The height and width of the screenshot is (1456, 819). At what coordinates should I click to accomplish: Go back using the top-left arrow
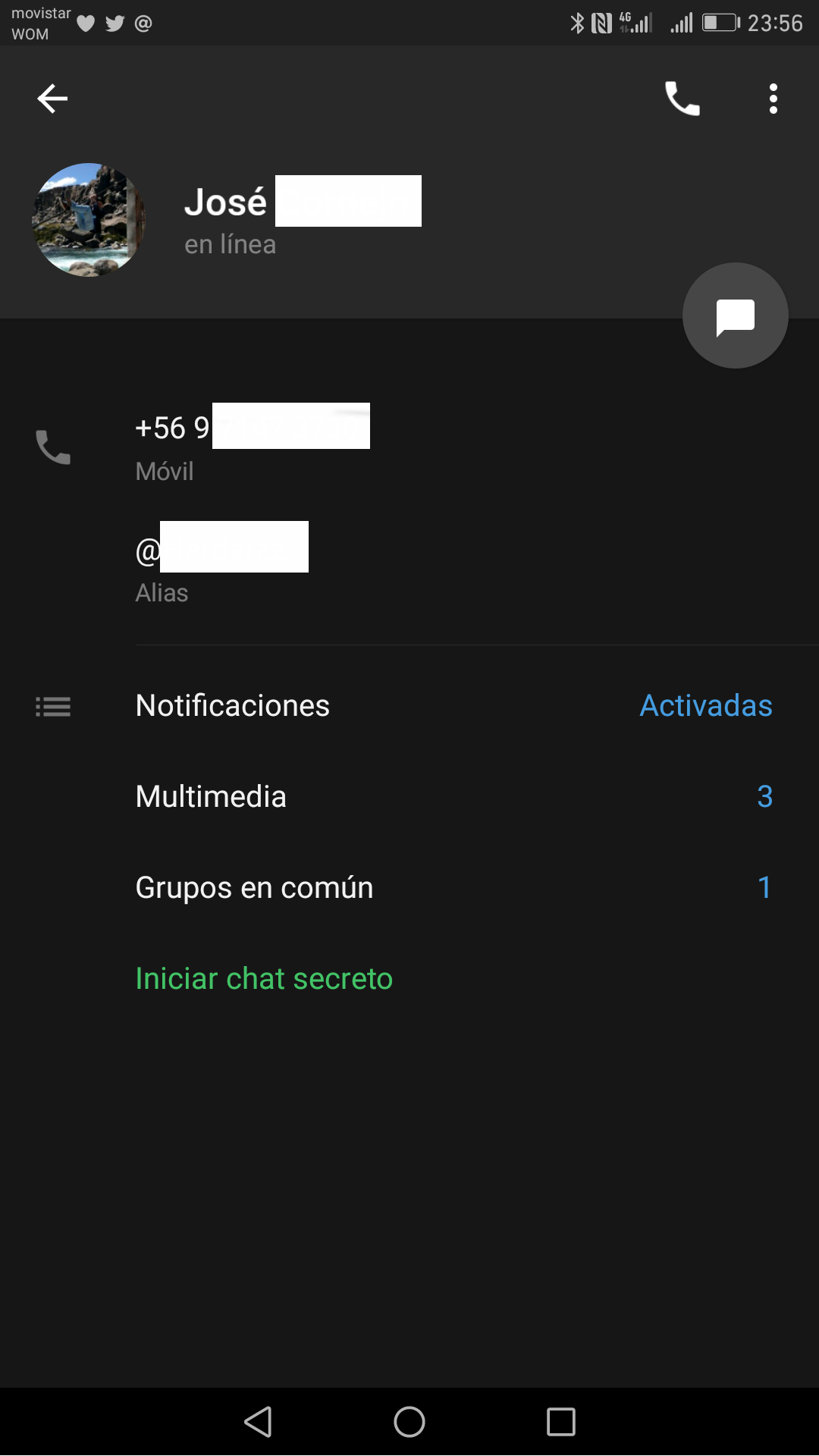click(x=52, y=99)
